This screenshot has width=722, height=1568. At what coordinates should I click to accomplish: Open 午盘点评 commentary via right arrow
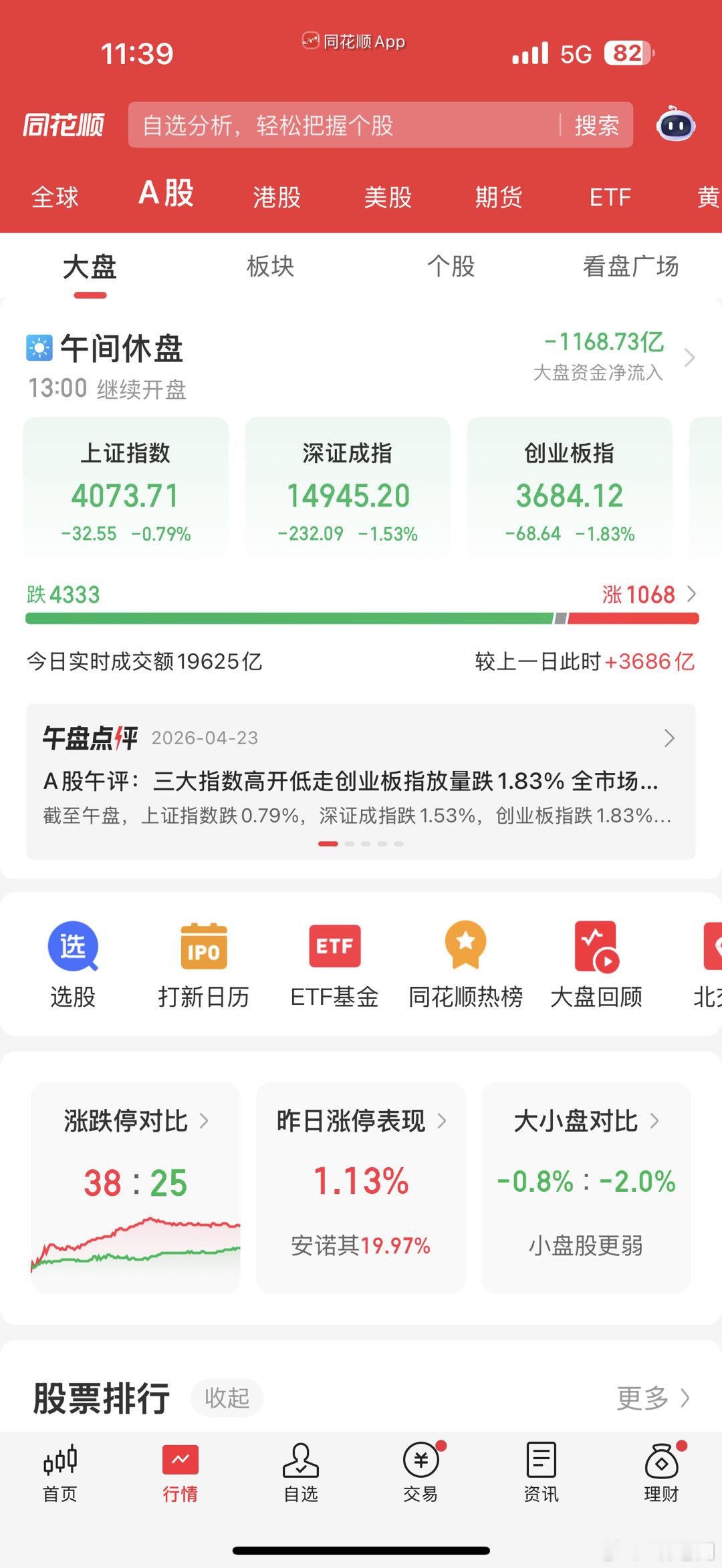click(670, 738)
